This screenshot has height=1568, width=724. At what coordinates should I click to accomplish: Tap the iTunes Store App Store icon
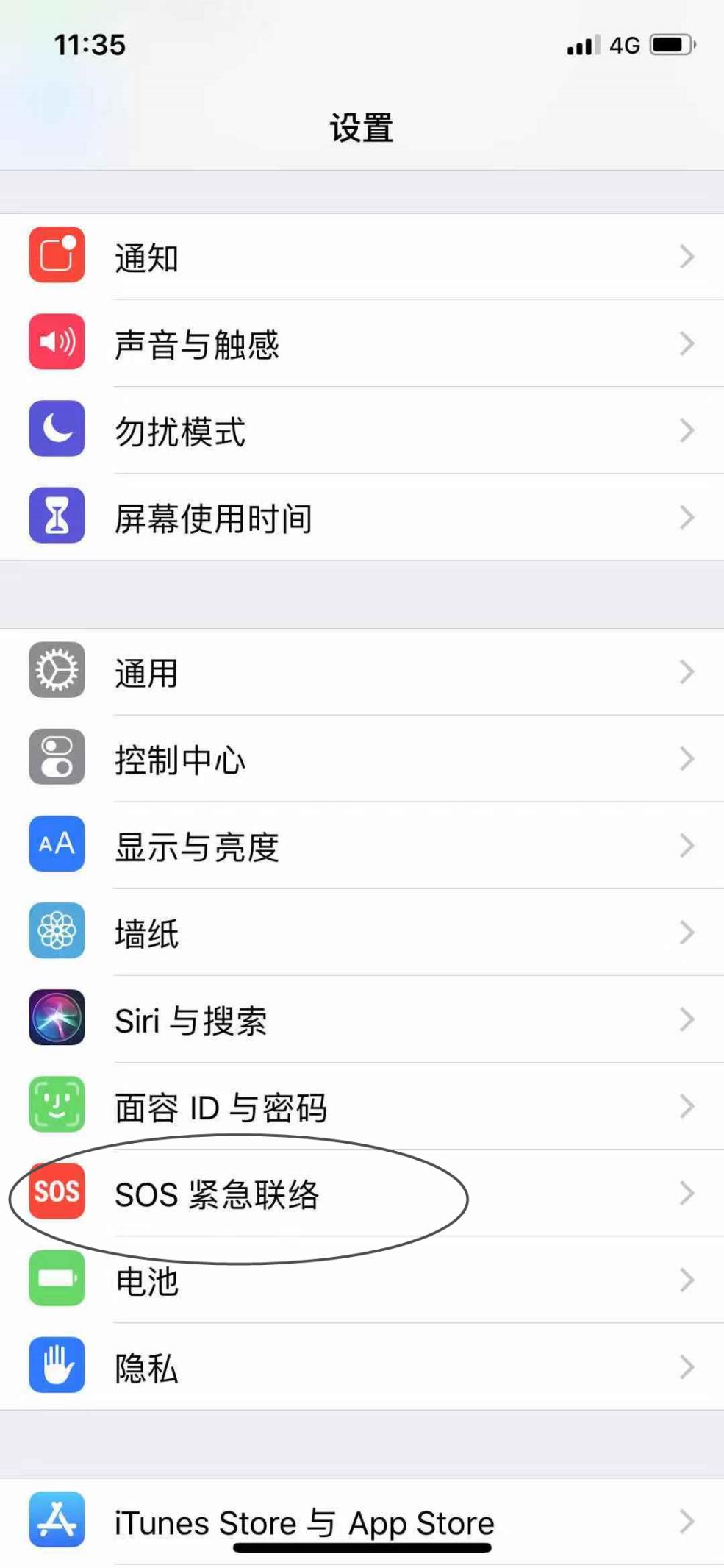[x=57, y=1522]
